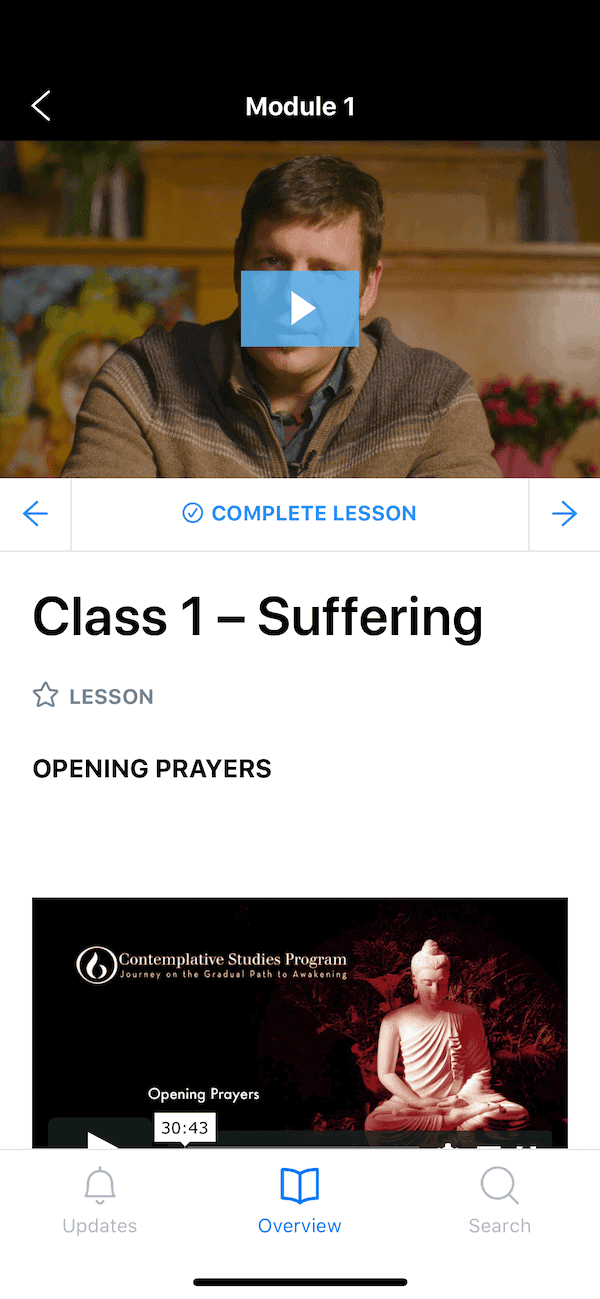Mark lesson with Complete Lesson
Viewport: 600px width, 1299px height.
(300, 514)
